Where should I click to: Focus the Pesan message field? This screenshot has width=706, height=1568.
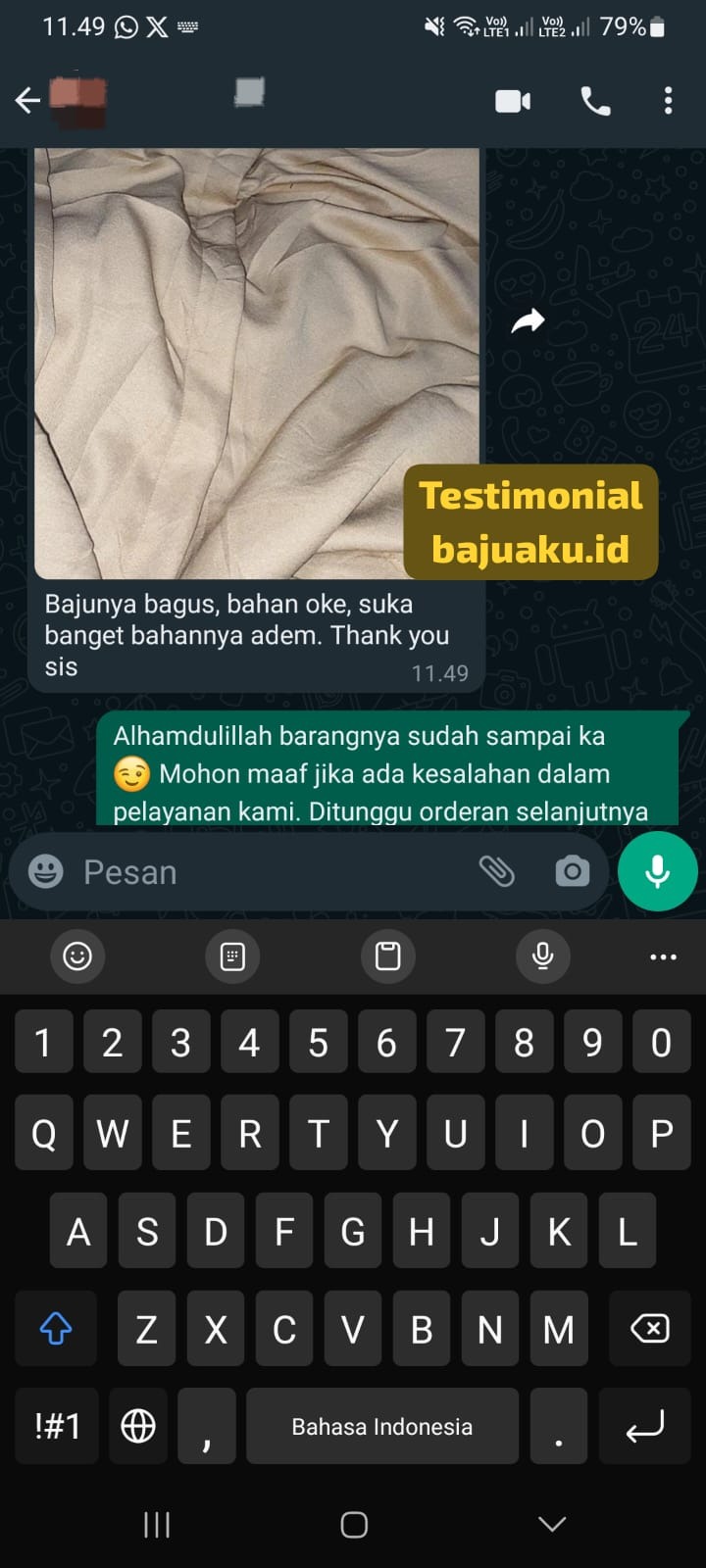(x=265, y=872)
